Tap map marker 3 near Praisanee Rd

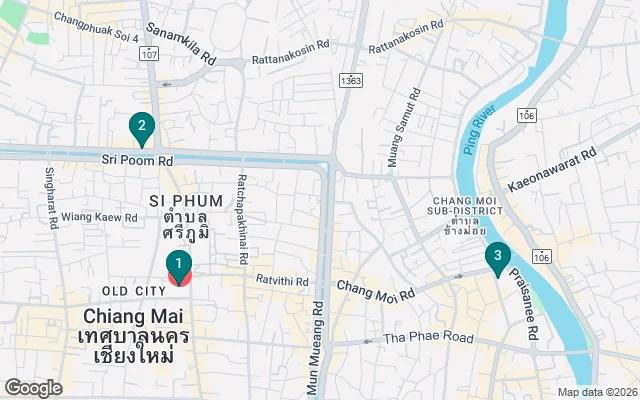point(497,257)
